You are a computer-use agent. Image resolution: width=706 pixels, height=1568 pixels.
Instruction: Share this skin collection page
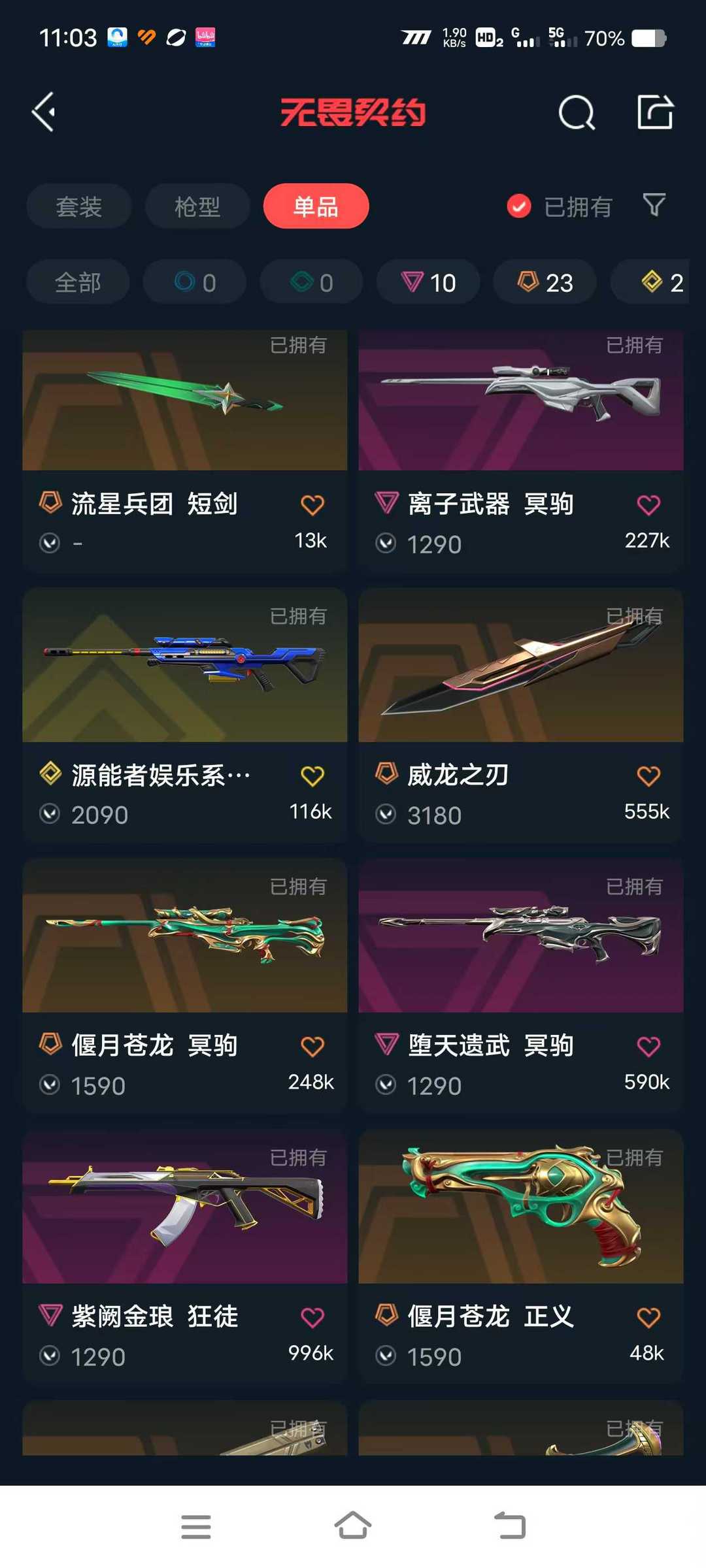pos(655,112)
